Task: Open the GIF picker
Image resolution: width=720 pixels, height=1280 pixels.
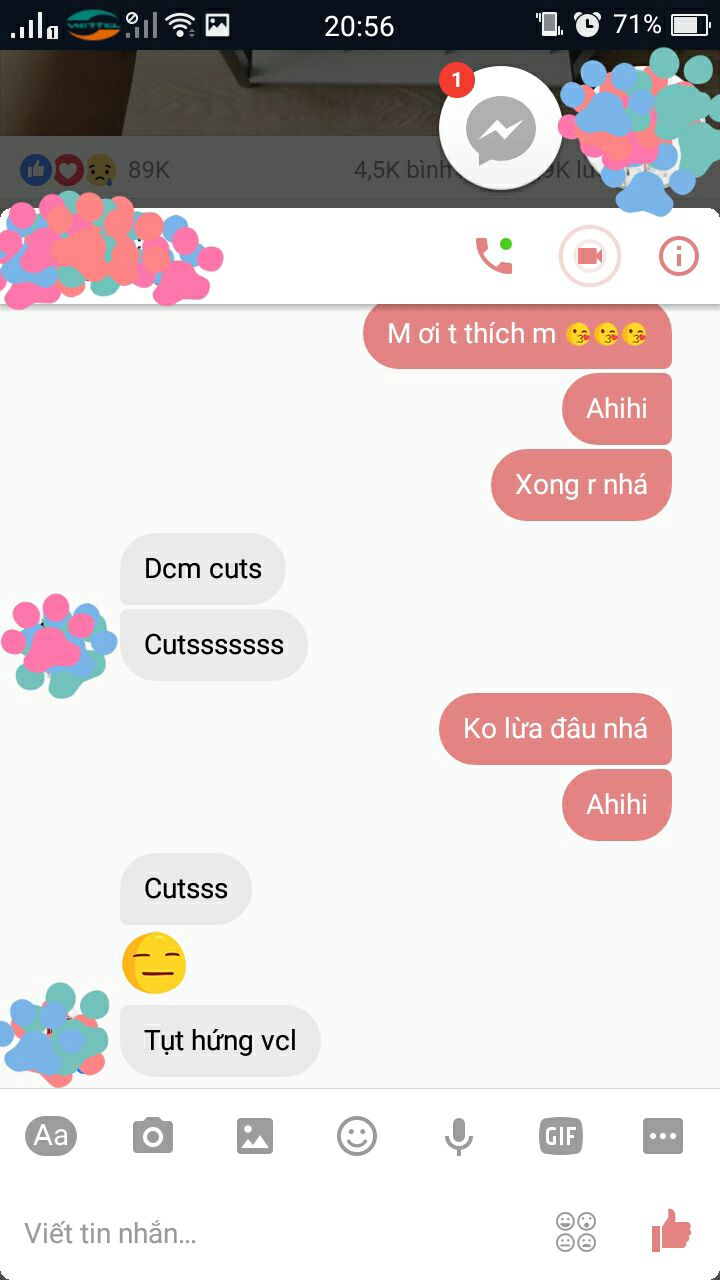Action: point(560,1136)
